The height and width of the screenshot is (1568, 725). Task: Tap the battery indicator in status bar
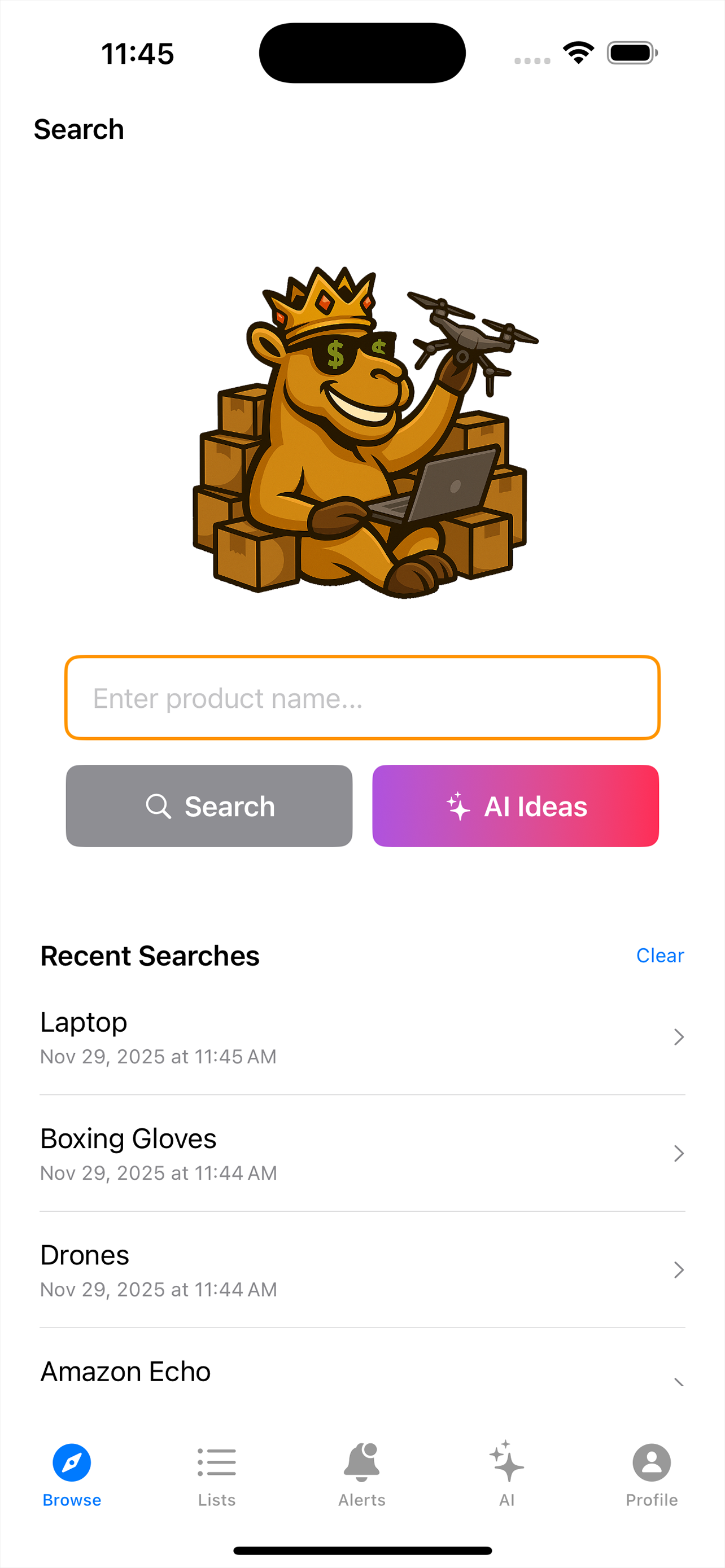coord(633,53)
